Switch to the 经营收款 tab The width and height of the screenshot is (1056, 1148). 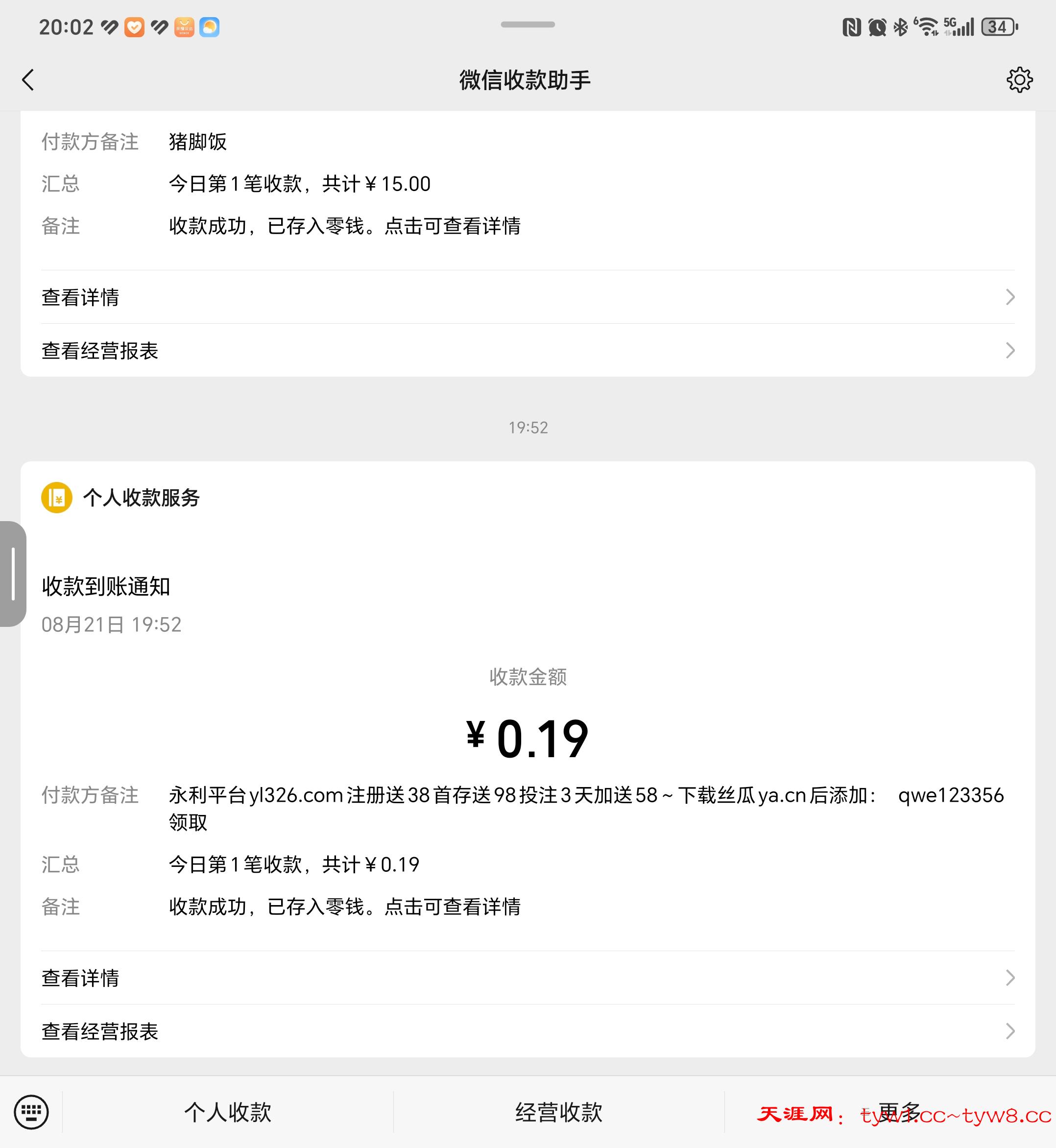coord(559,1113)
